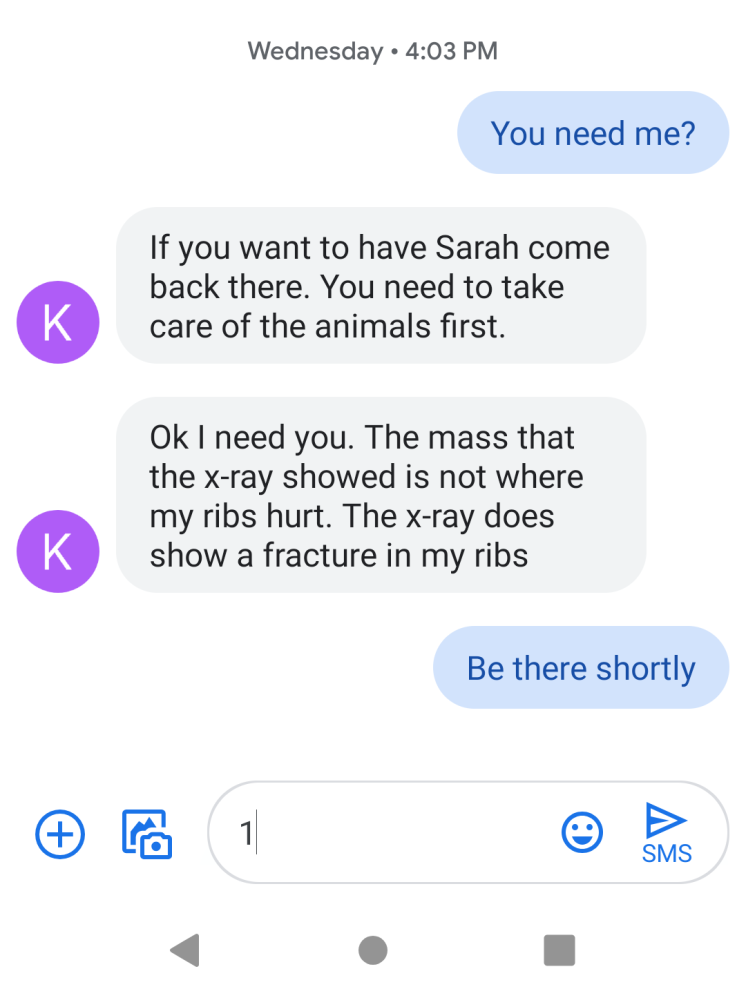Tap the 'You need me?' message bubble

[x=593, y=133]
